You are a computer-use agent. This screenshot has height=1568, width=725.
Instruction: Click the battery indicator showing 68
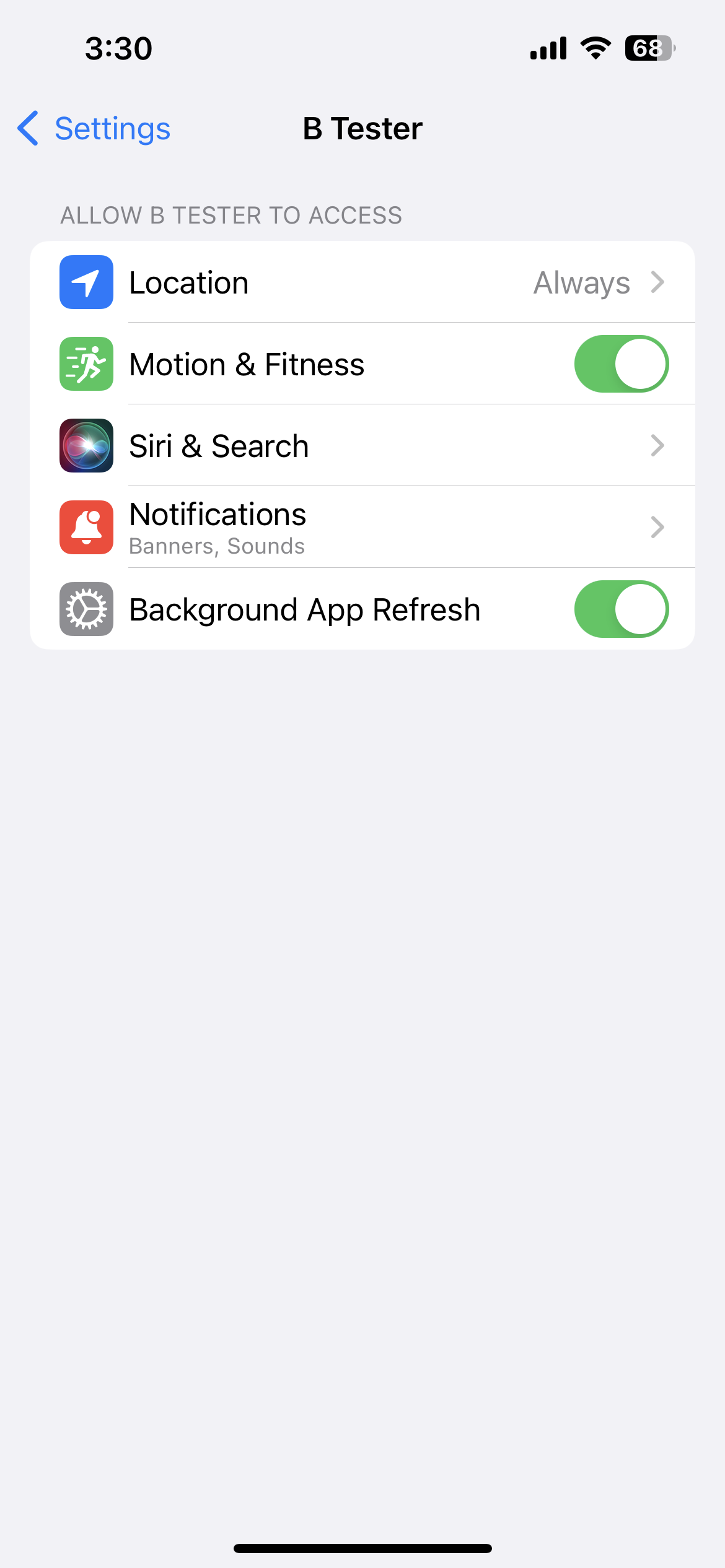click(x=649, y=48)
